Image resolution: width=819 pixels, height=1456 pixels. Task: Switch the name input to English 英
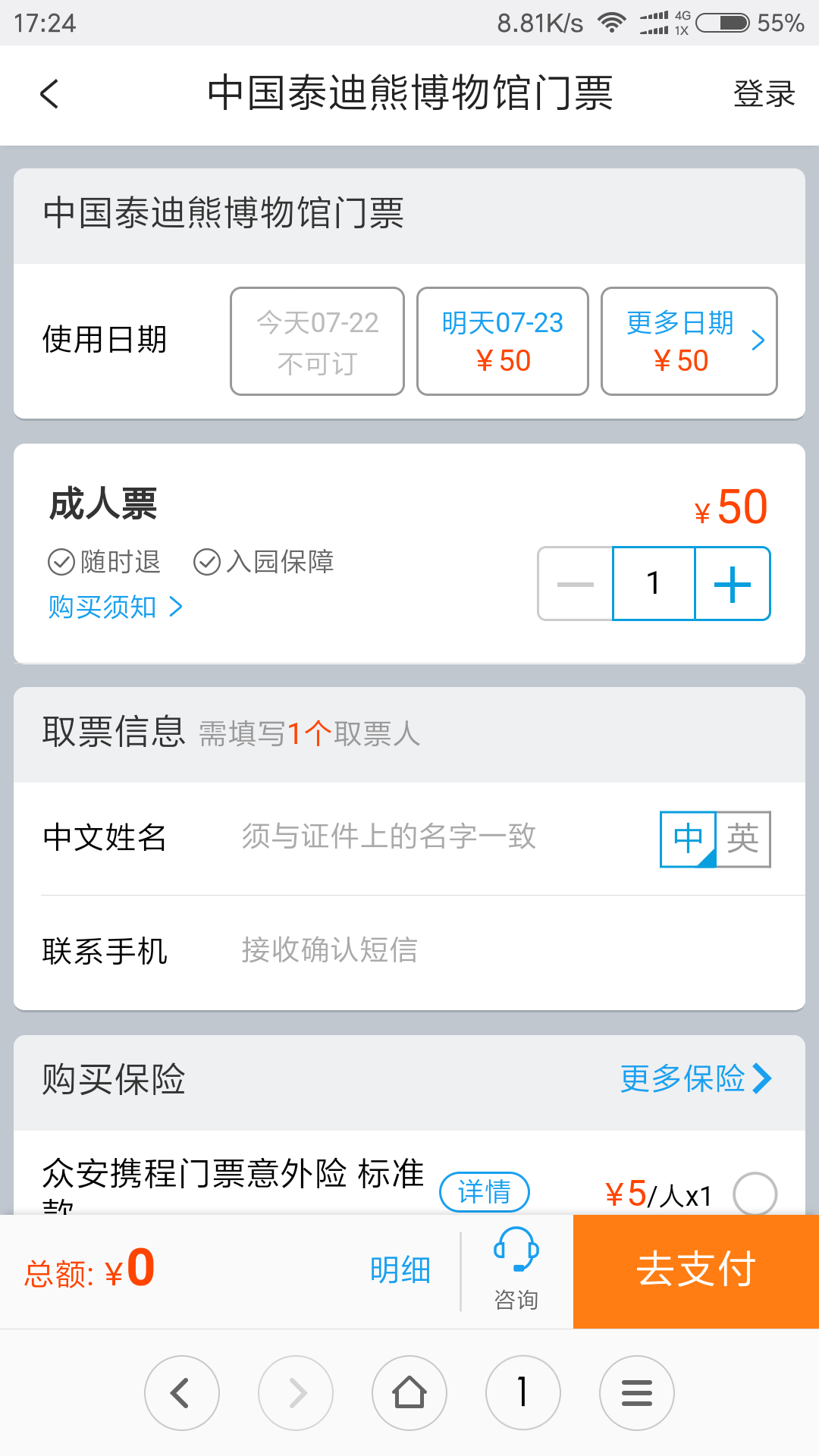click(x=743, y=839)
